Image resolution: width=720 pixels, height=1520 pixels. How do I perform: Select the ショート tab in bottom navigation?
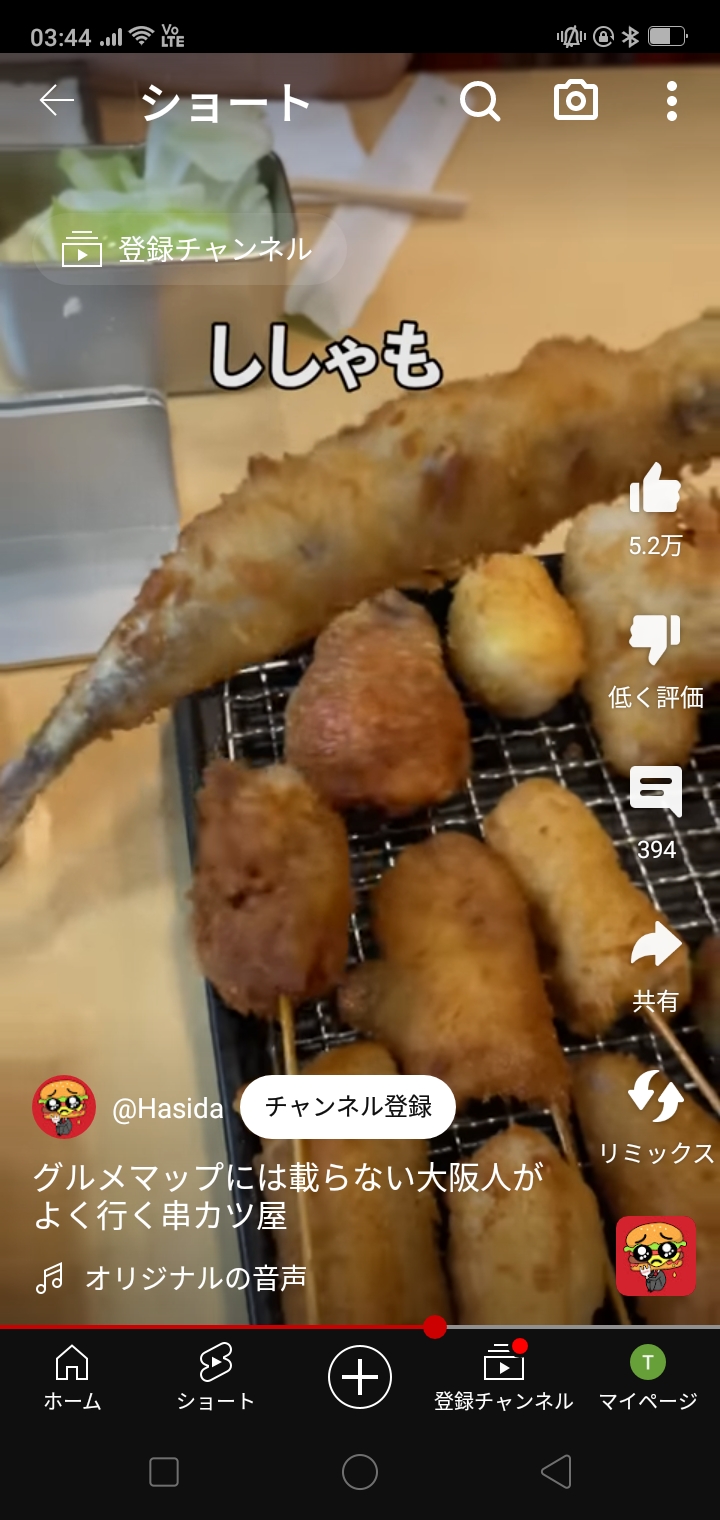coord(216,1376)
